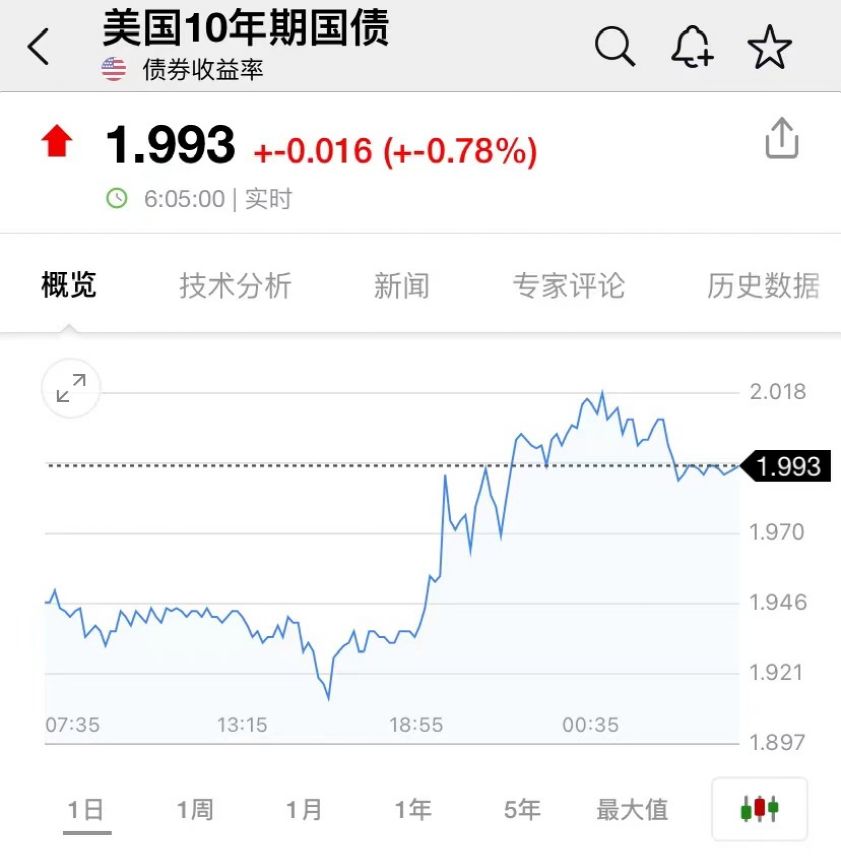Add this bond to favorites star
This screenshot has width=841, height=868.
769,47
